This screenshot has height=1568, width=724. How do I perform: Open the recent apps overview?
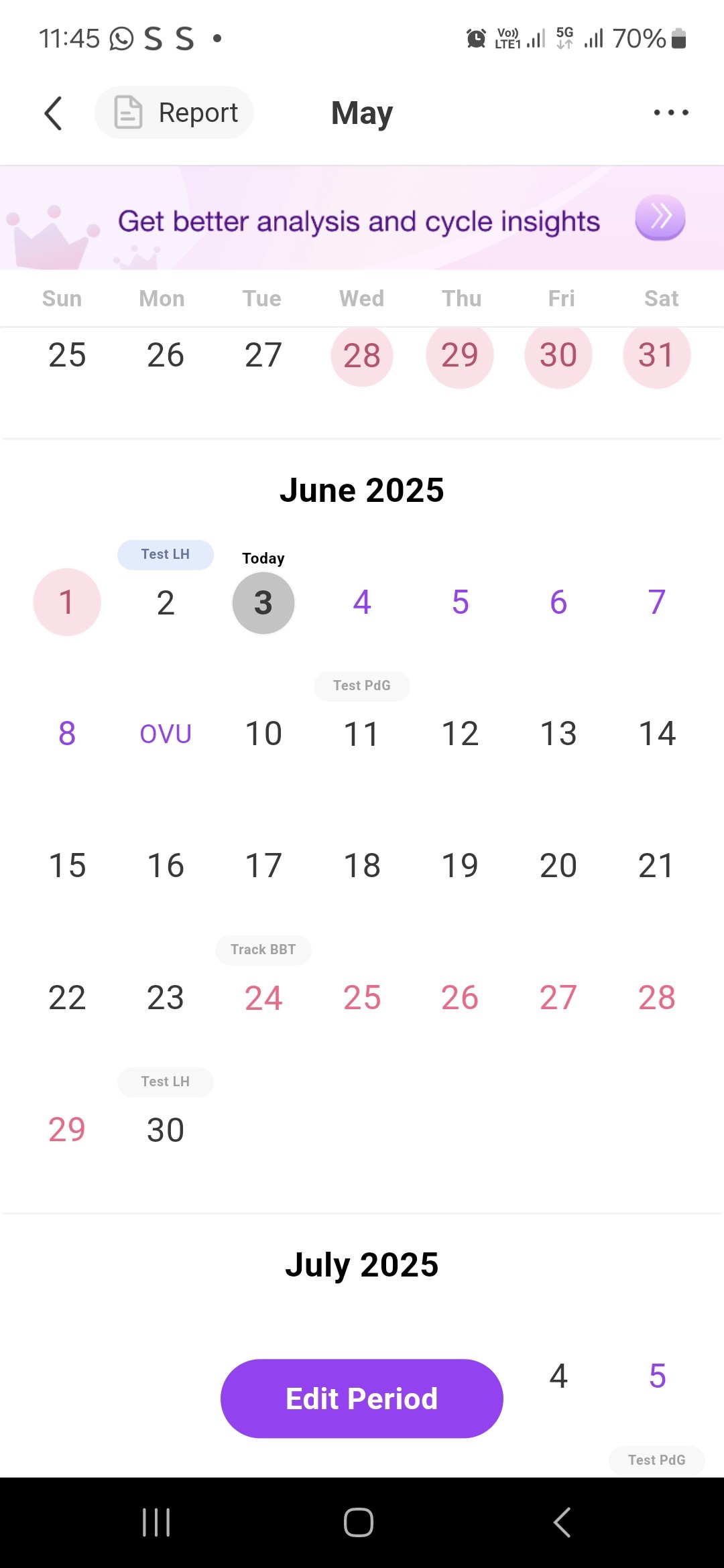156,1522
